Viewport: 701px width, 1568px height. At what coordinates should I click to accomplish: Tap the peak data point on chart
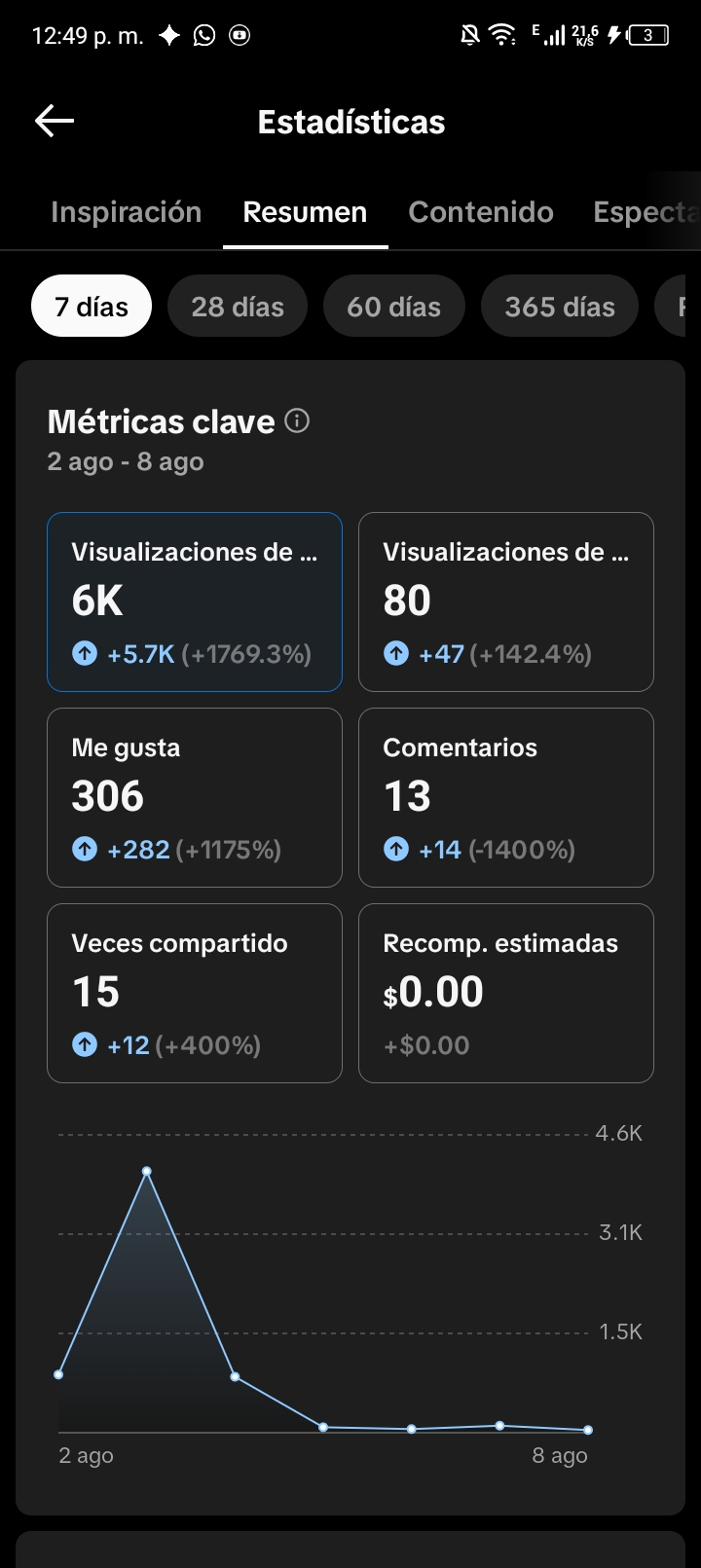click(147, 1171)
